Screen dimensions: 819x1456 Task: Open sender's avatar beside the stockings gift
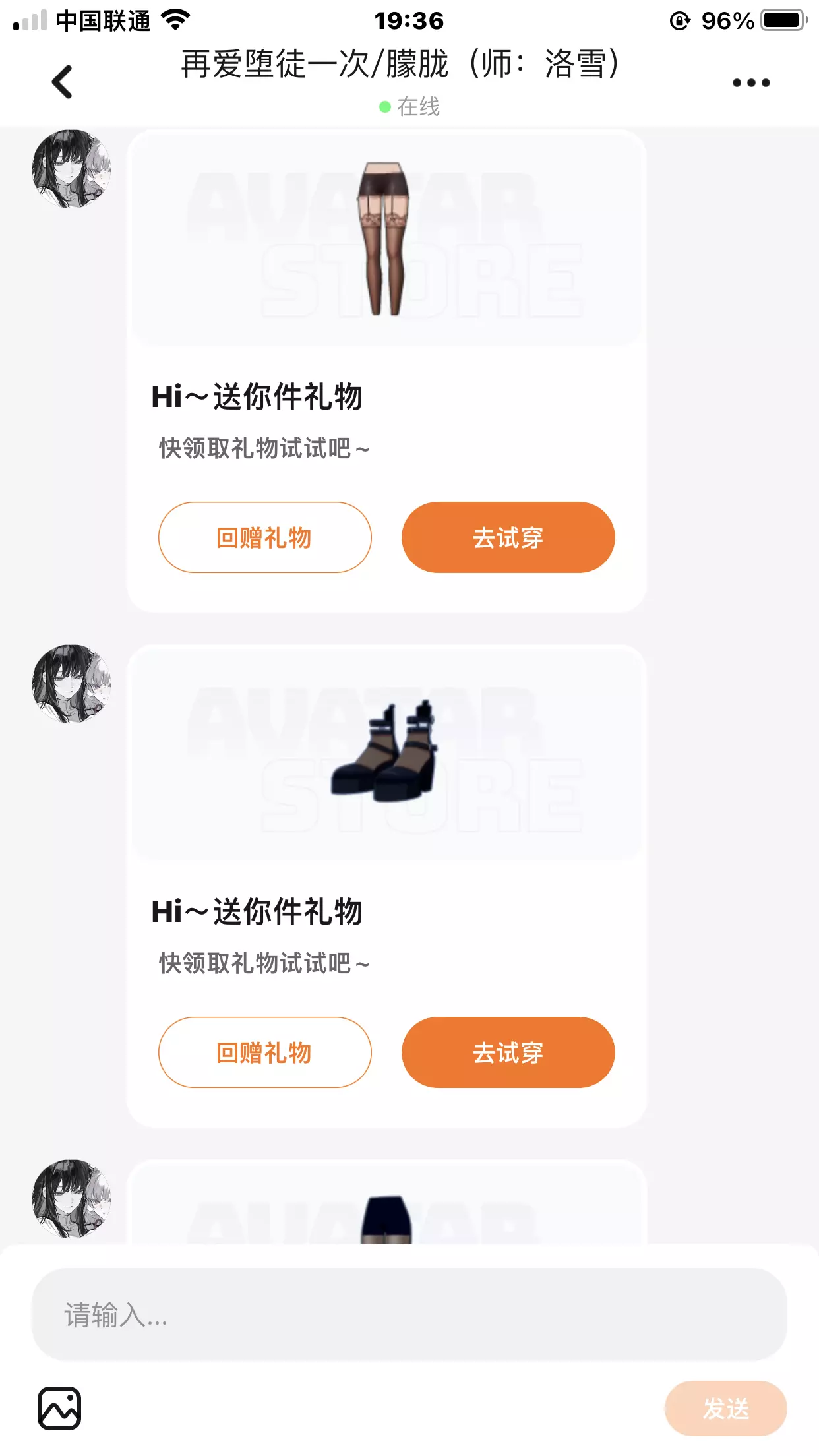(x=71, y=169)
